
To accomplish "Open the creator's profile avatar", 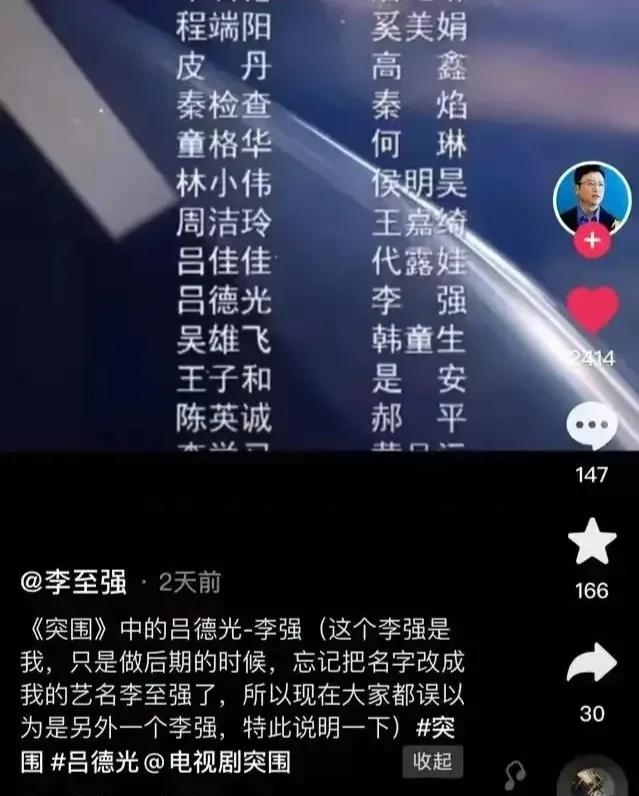I will [x=591, y=197].
